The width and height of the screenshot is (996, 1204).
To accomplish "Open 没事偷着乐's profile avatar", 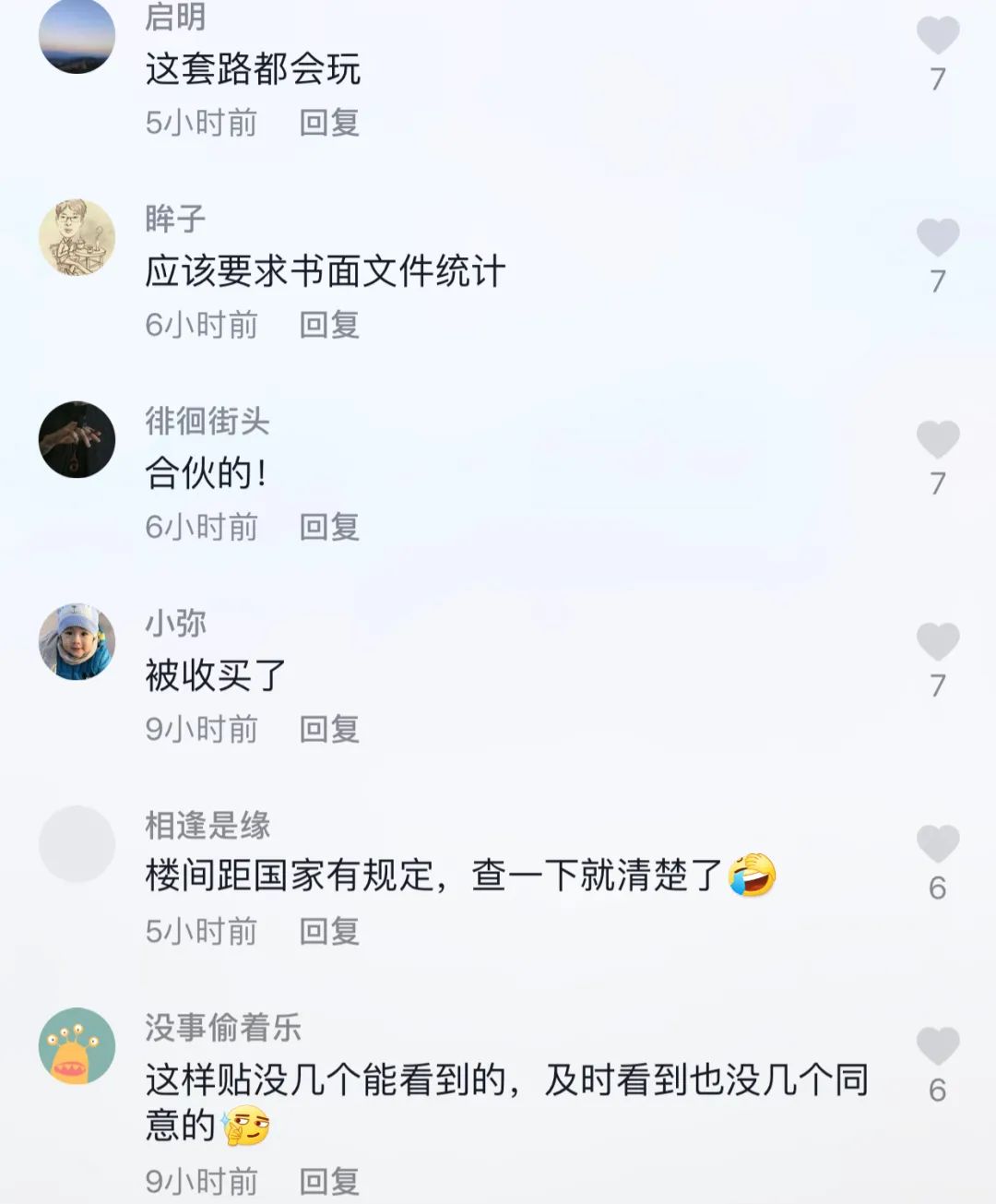I will click(x=77, y=1045).
